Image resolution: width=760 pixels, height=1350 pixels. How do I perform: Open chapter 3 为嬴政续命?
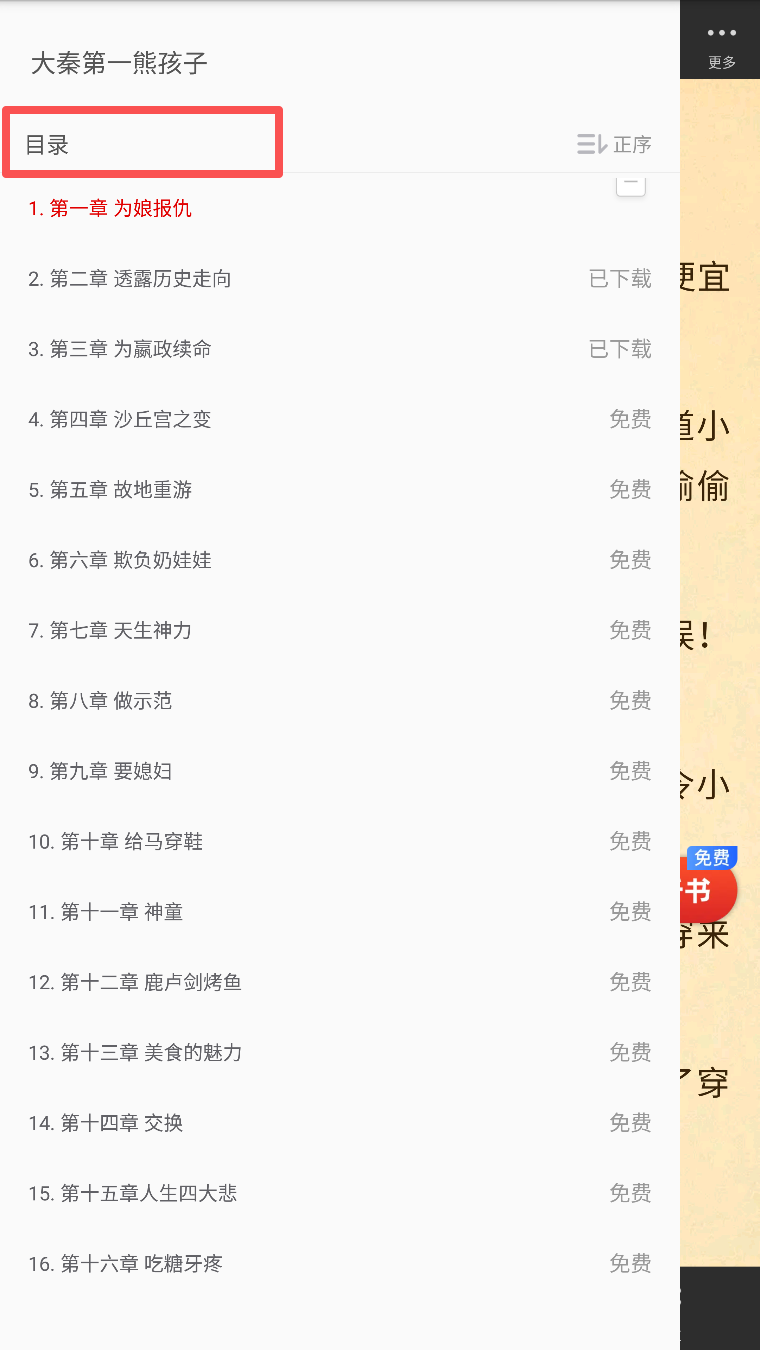click(120, 349)
